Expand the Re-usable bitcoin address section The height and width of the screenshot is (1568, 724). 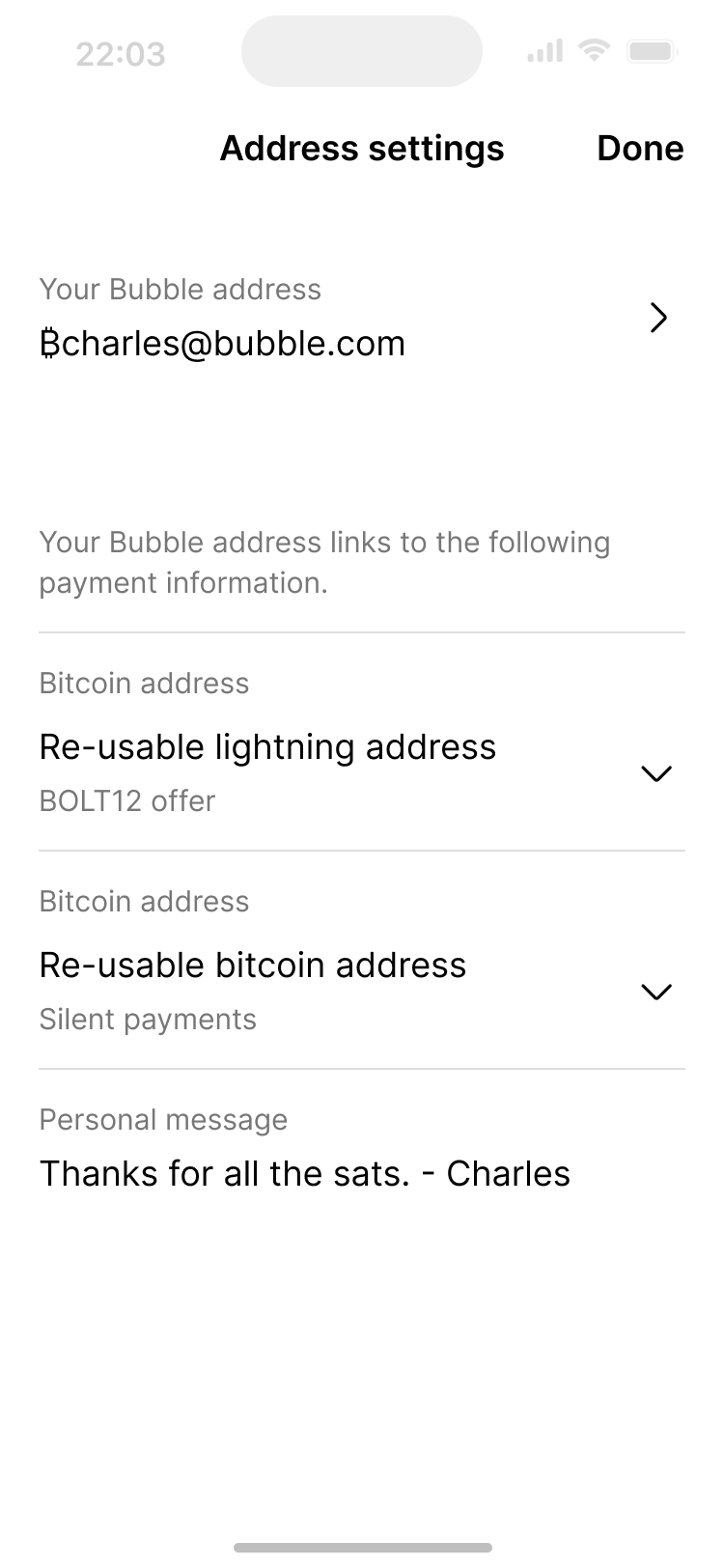click(655, 992)
